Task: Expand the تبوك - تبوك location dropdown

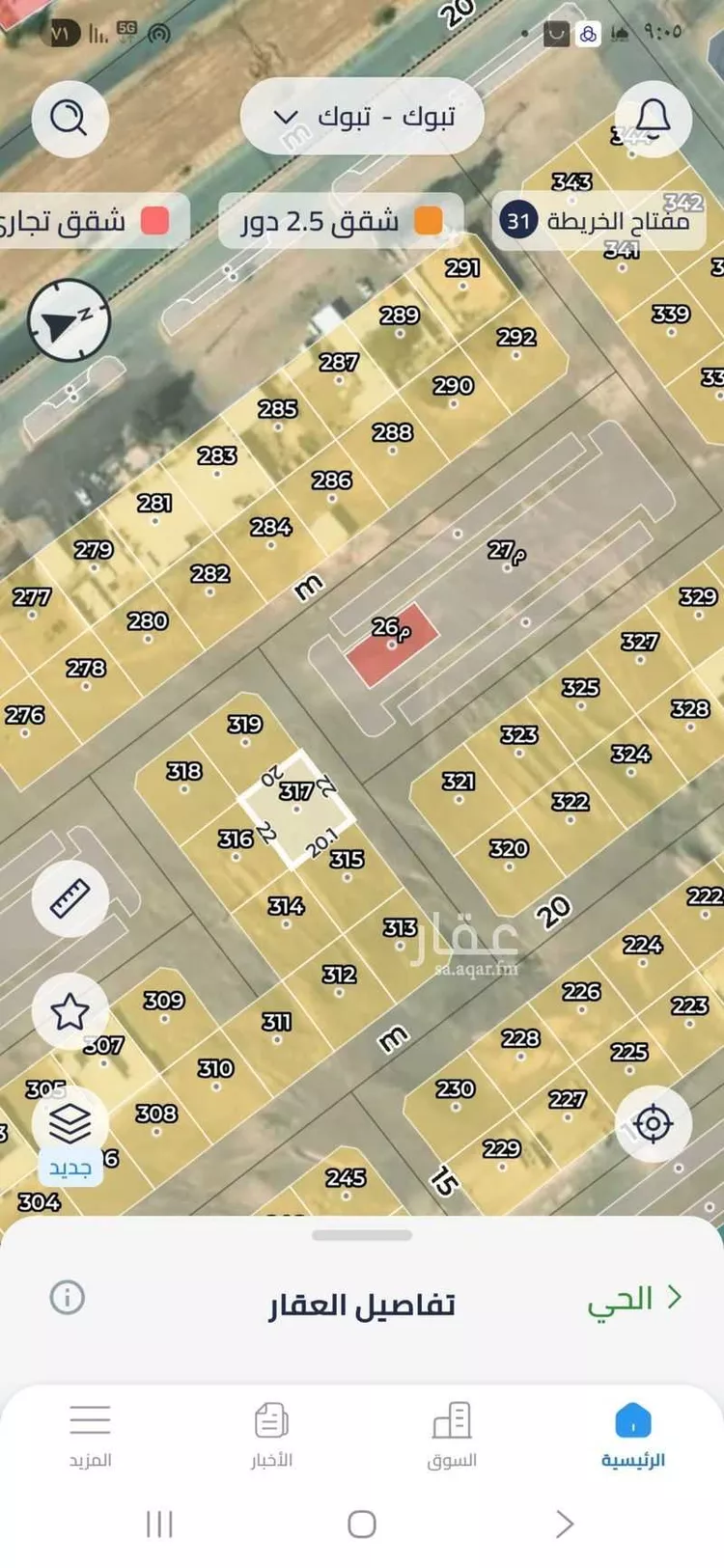Action: (x=362, y=117)
